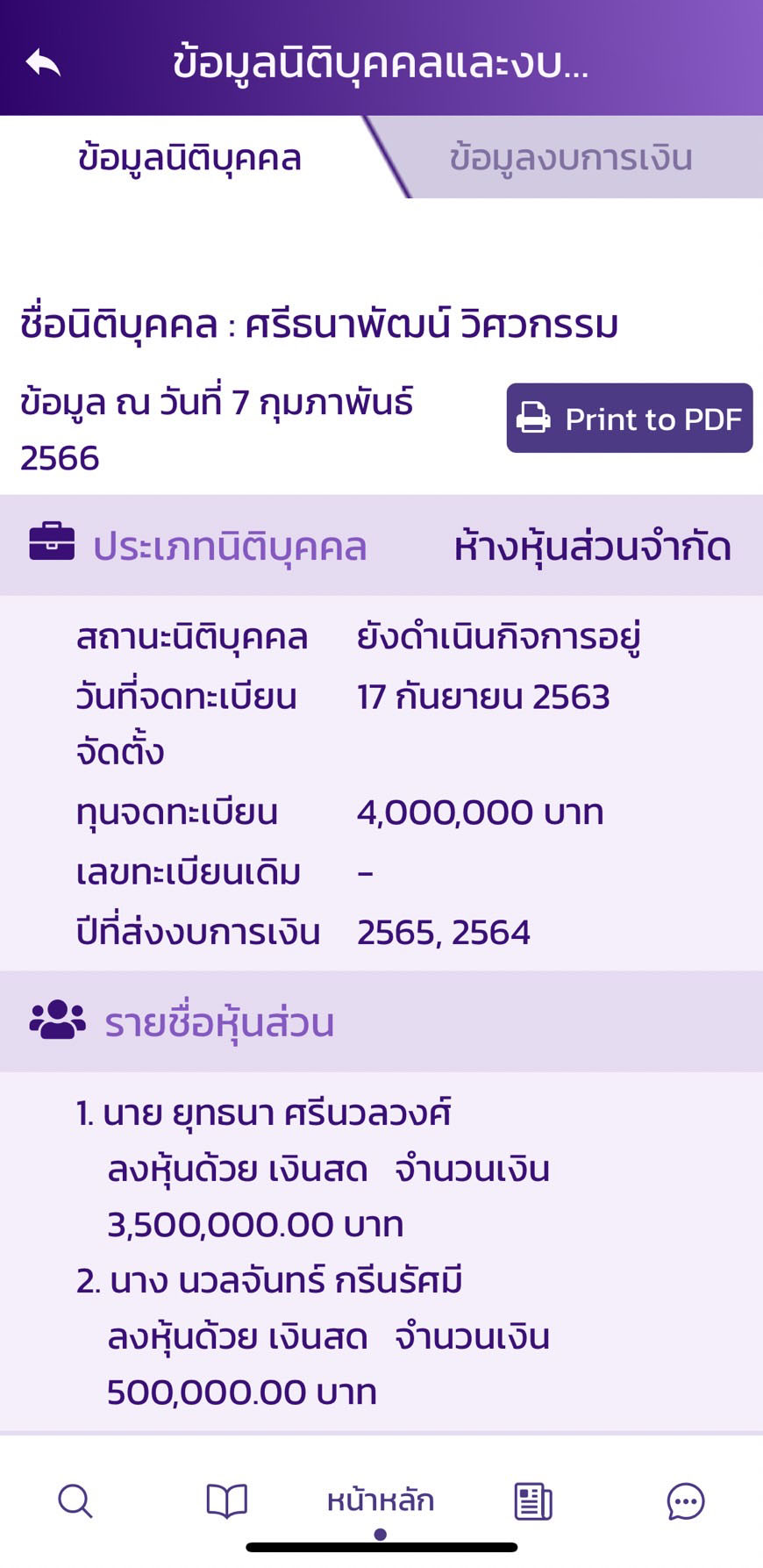Open the news icon in bottom bar
Viewport: 763px width, 1568px height.
532,1500
